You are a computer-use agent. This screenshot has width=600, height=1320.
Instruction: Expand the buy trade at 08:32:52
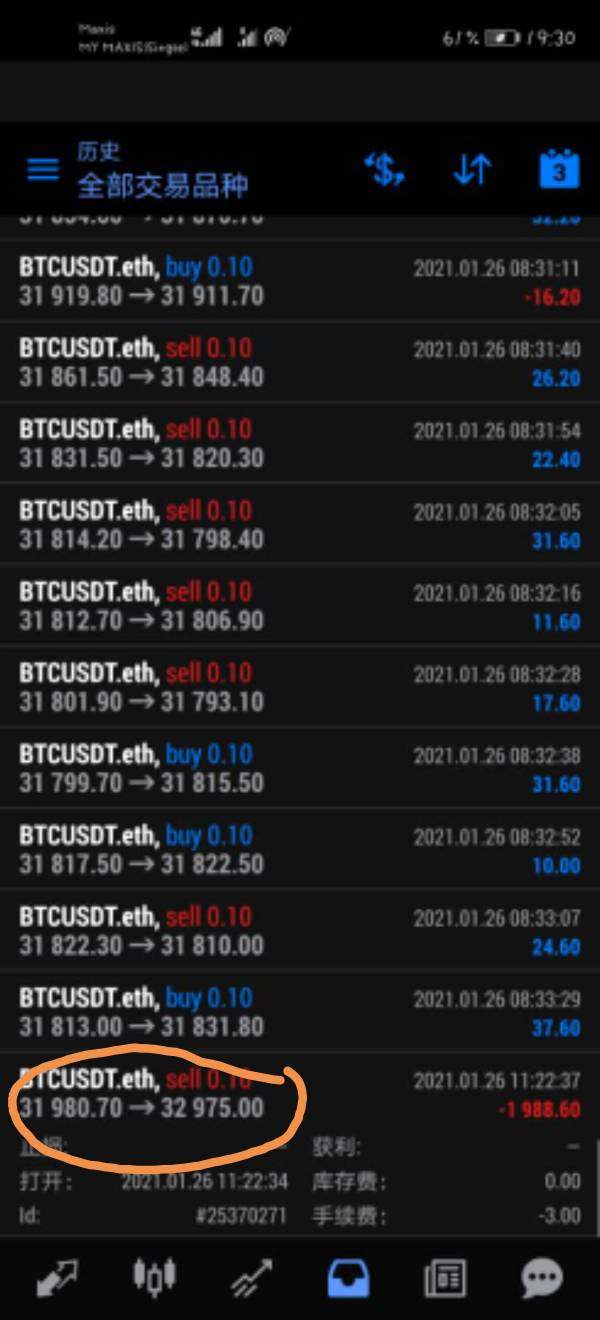pyautogui.click(x=299, y=849)
